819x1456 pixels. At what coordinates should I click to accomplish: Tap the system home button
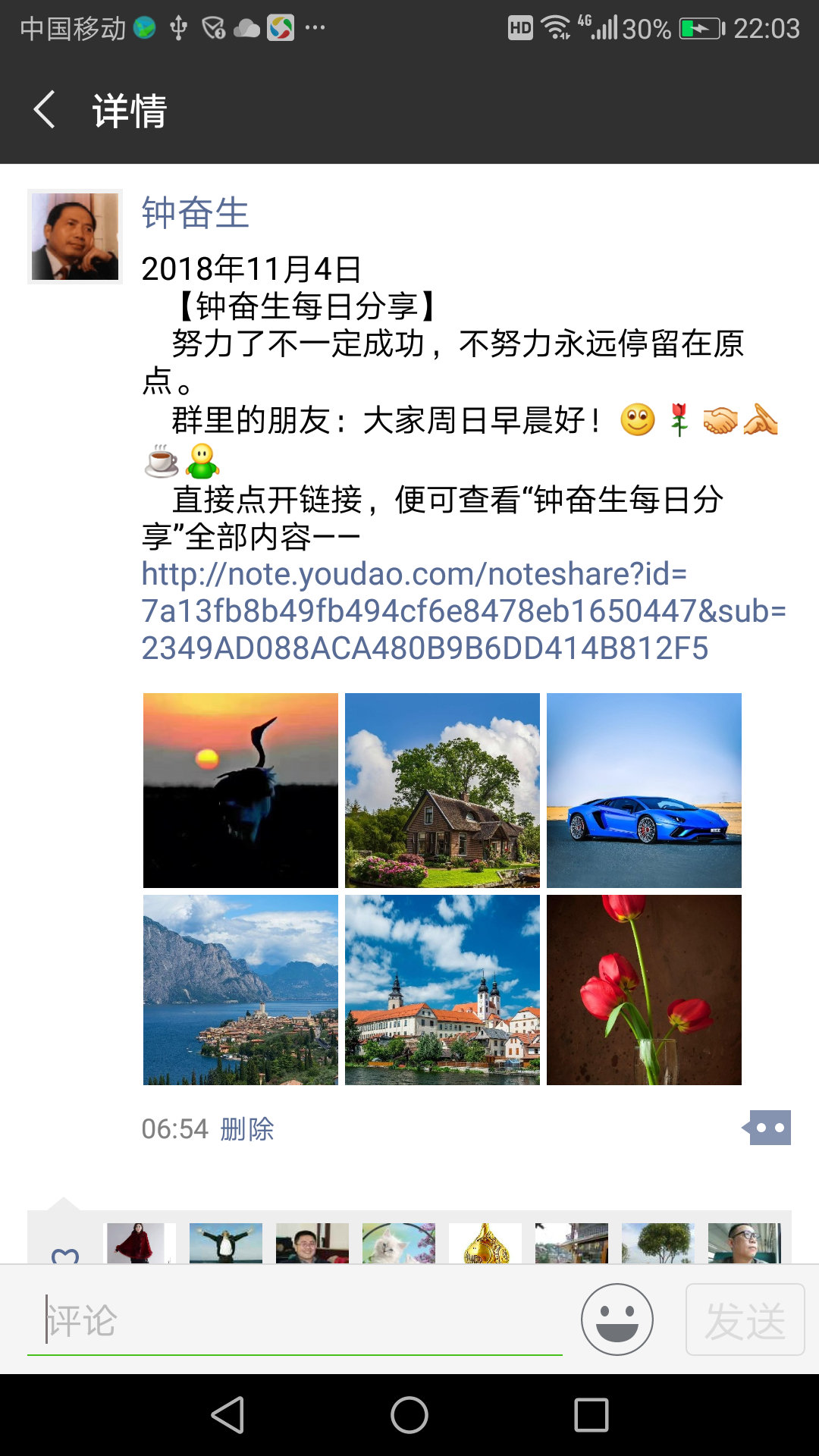tap(409, 1415)
